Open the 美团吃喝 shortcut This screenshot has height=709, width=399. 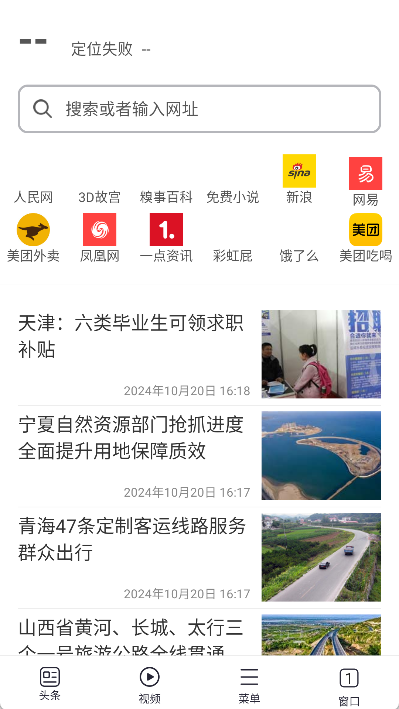(366, 238)
